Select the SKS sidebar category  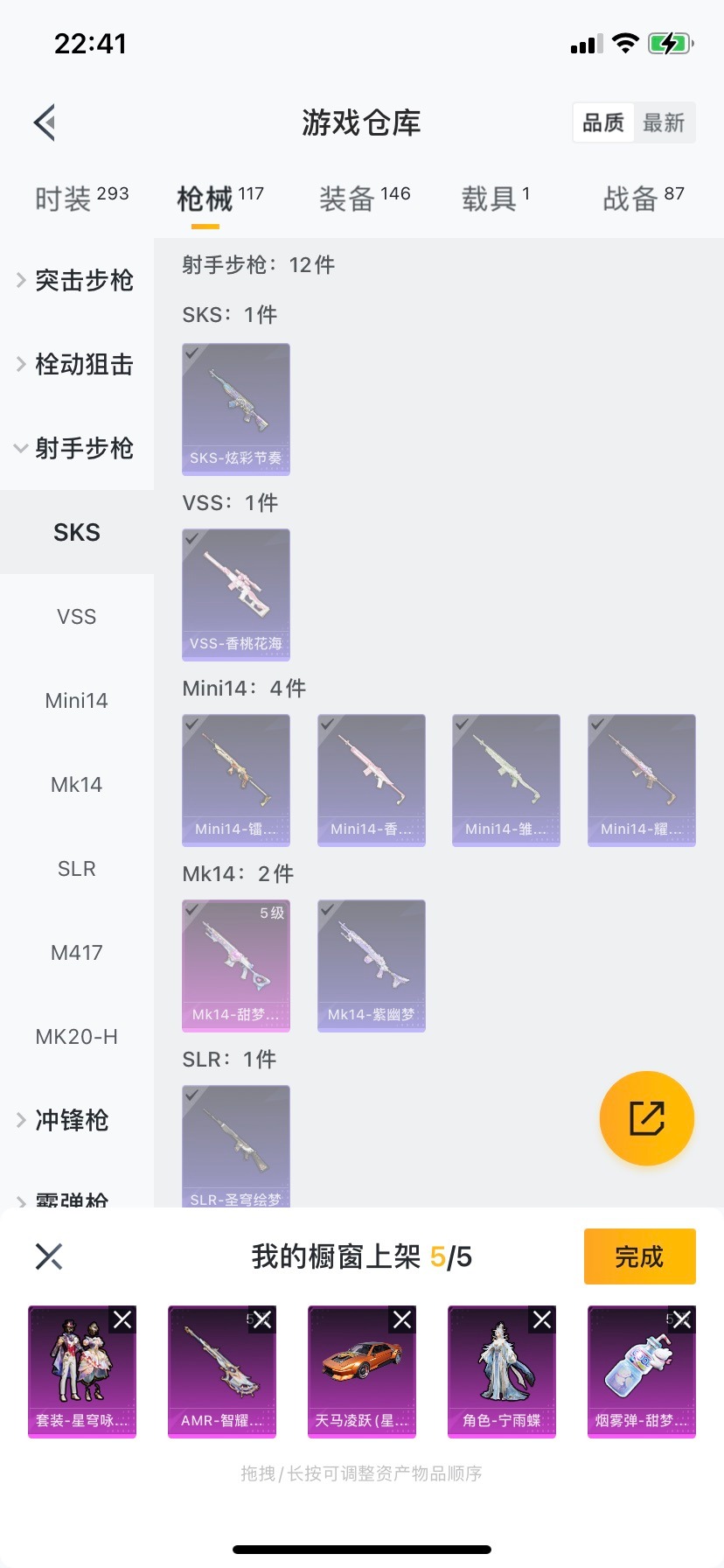(77, 532)
